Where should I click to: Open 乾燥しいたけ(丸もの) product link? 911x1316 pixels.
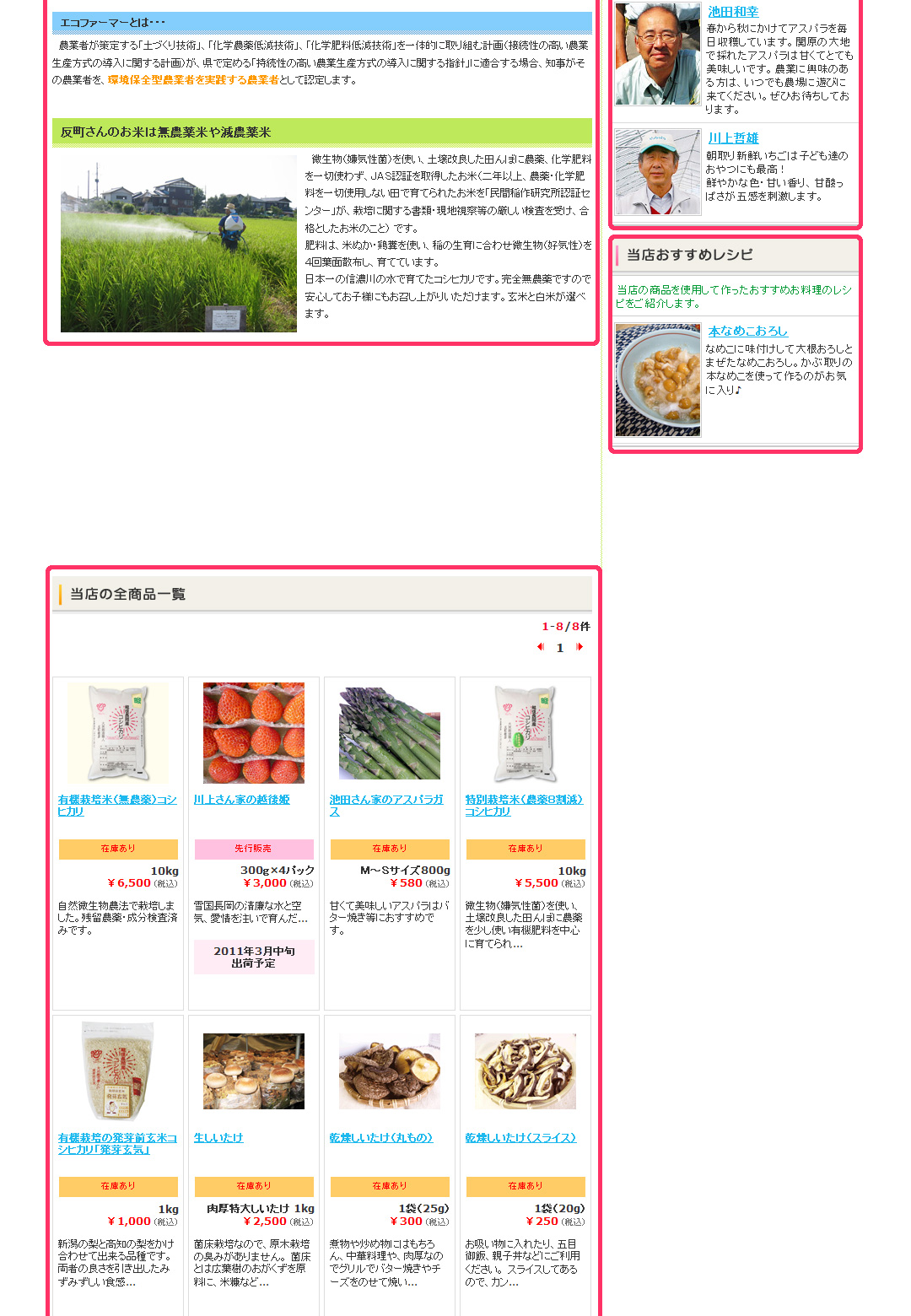pyautogui.click(x=381, y=1138)
